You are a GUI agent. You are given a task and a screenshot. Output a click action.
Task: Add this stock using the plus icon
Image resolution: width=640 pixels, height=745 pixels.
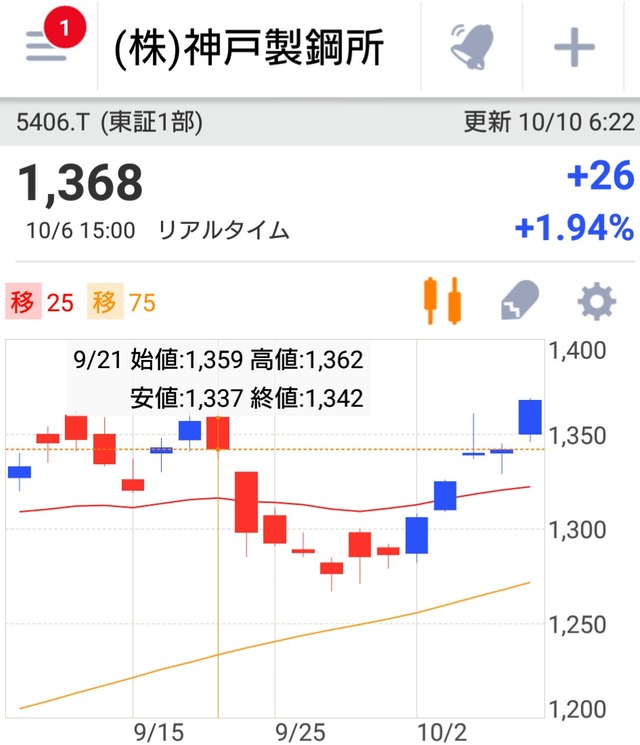574,48
